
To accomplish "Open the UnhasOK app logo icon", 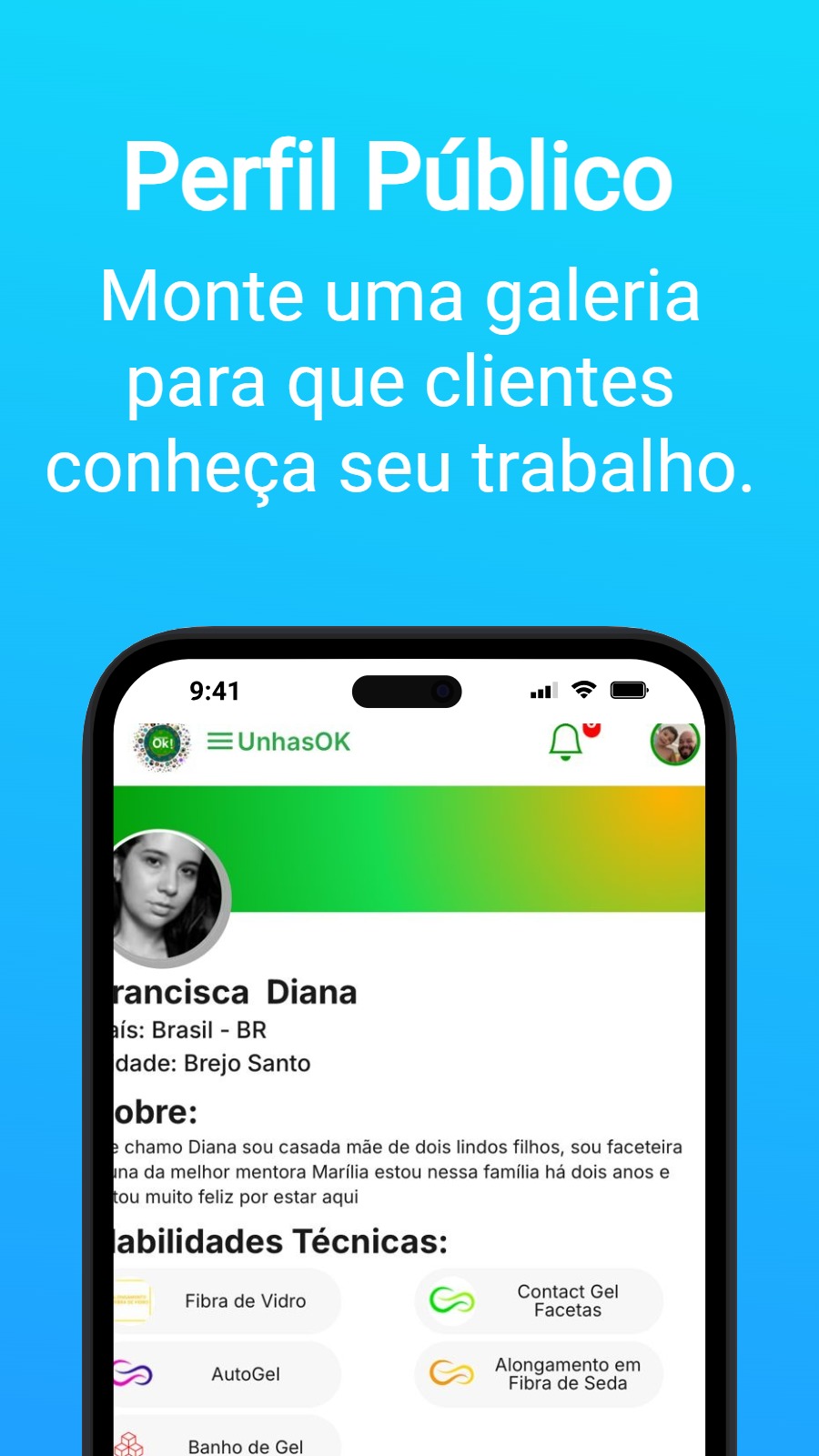I will (162, 743).
